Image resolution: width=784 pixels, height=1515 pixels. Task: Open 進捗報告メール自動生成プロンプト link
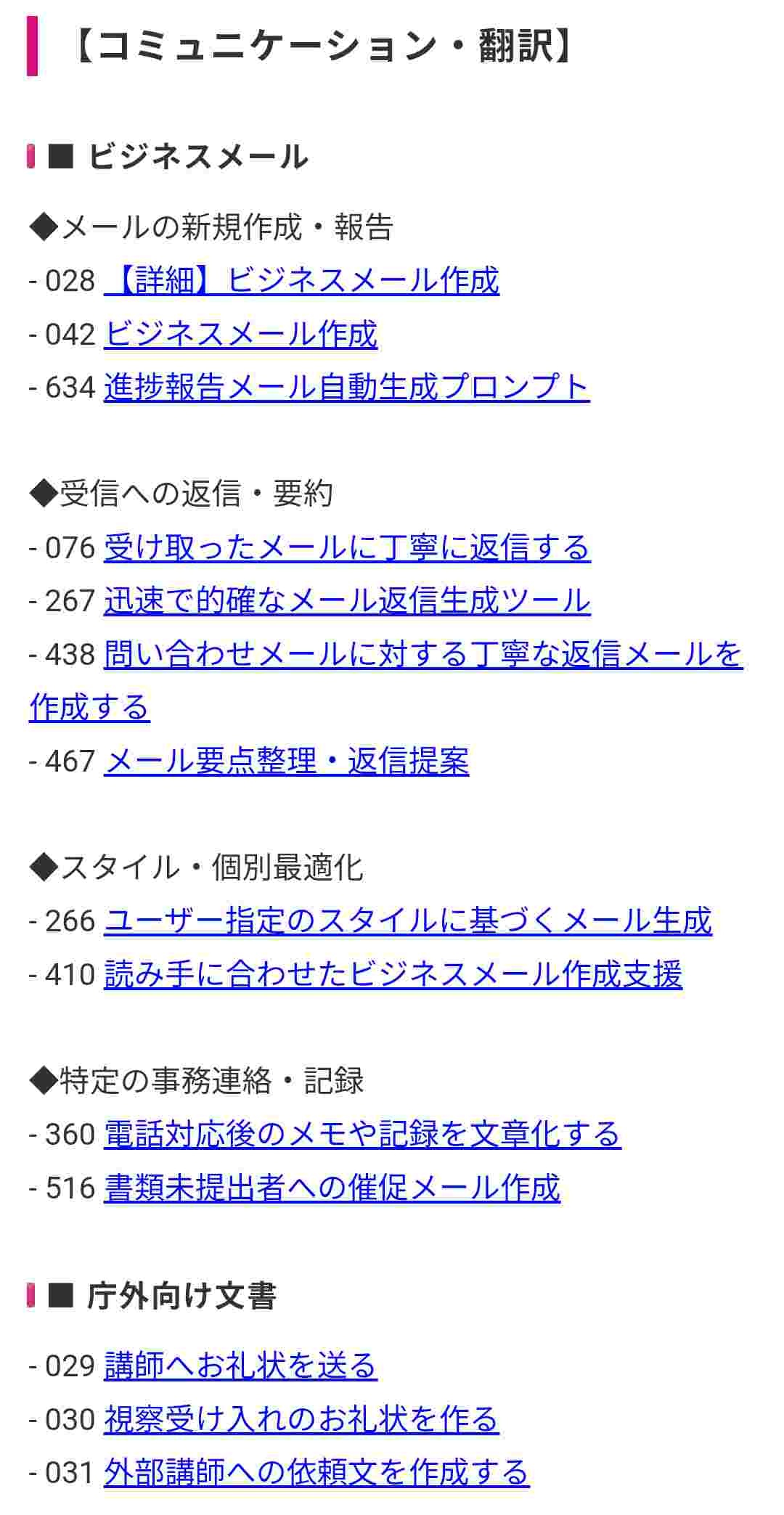(346, 388)
